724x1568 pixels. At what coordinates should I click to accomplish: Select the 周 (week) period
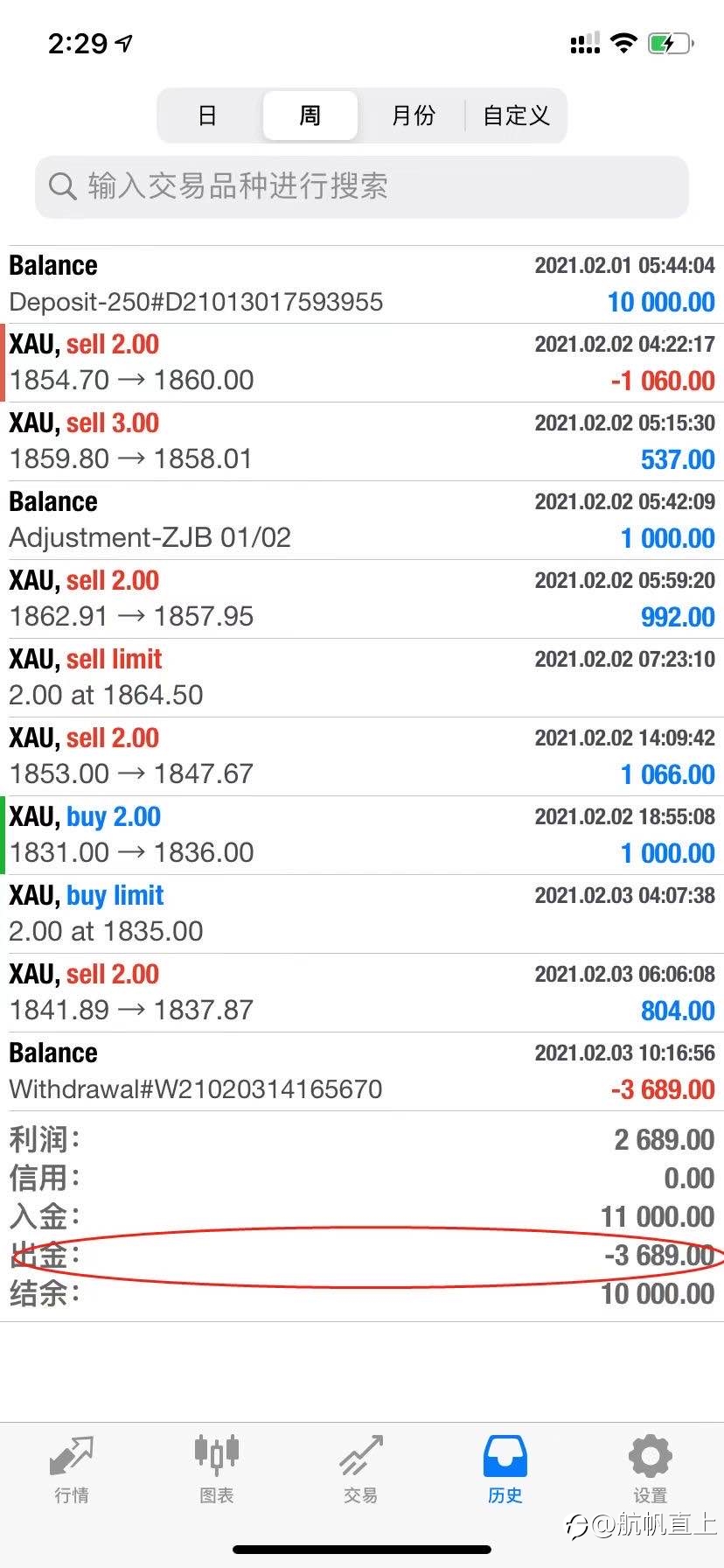tap(310, 115)
